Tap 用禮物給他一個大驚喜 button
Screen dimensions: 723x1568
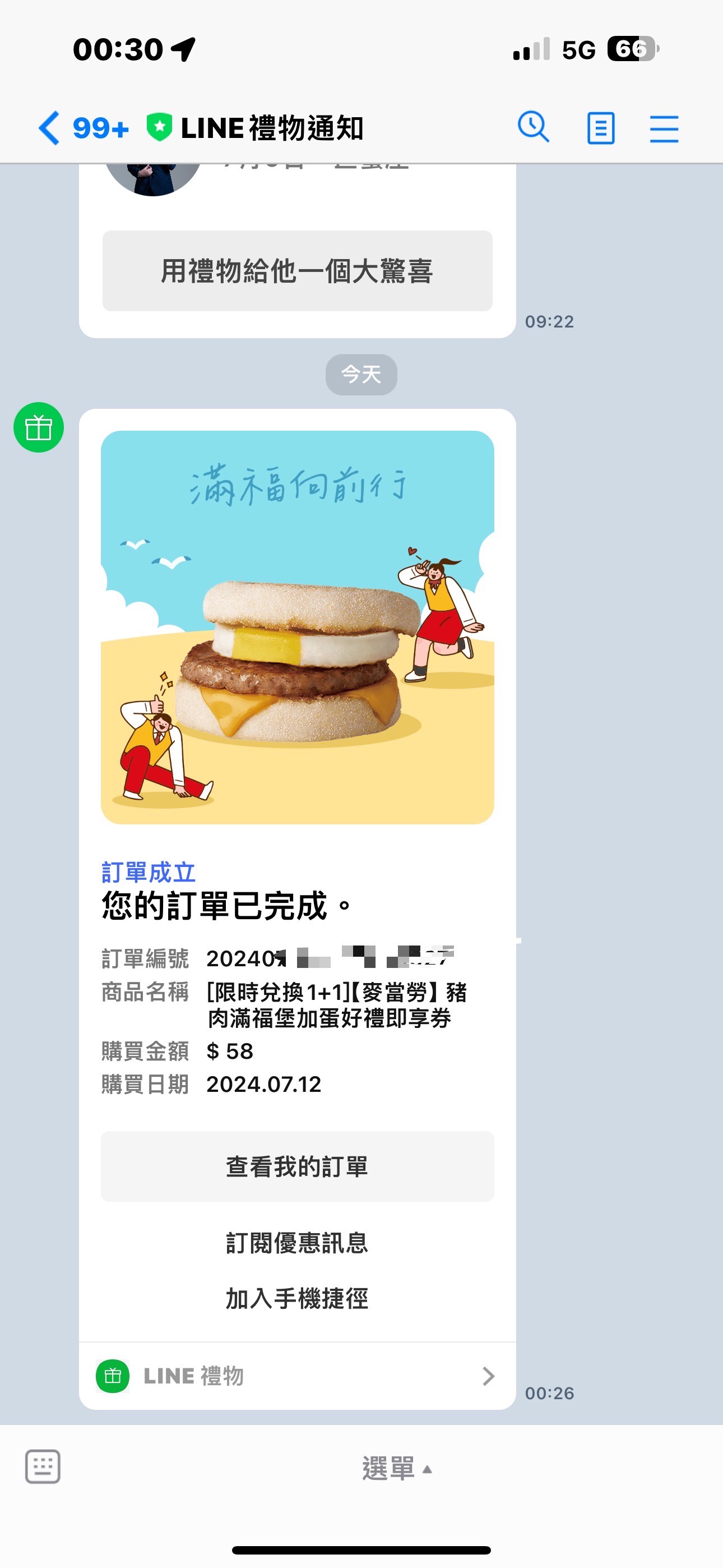click(297, 271)
